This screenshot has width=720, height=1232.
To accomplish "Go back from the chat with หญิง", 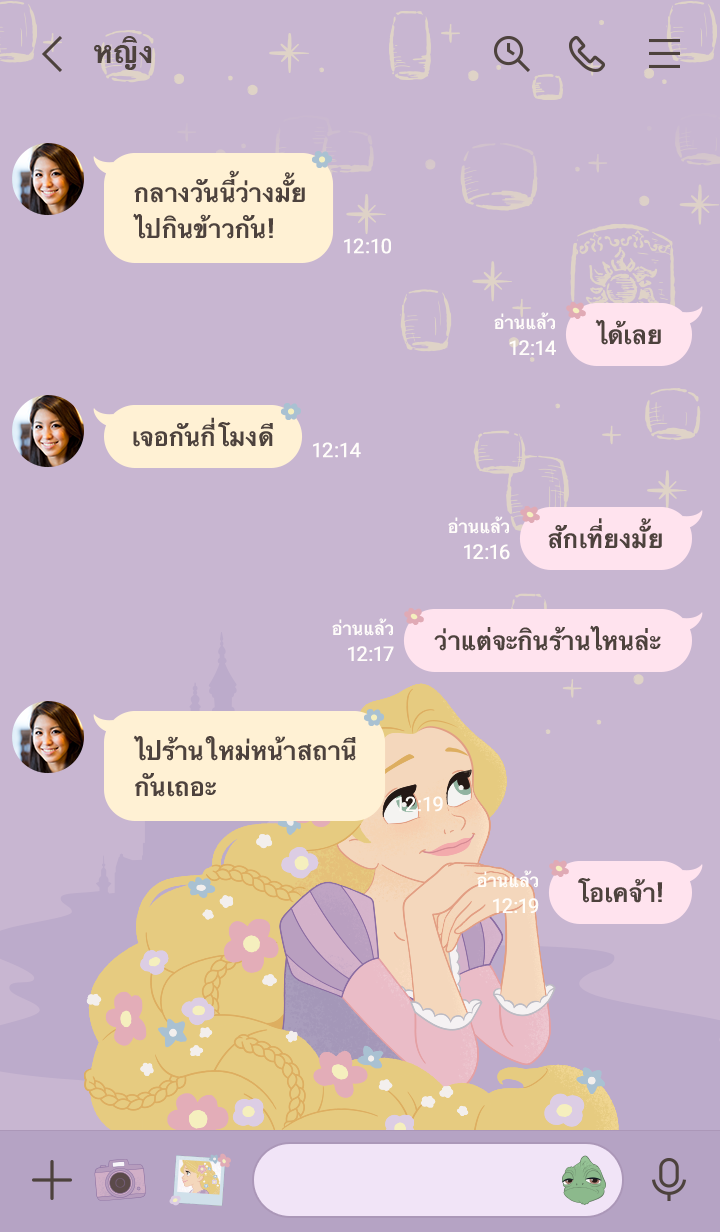I will click(x=52, y=54).
